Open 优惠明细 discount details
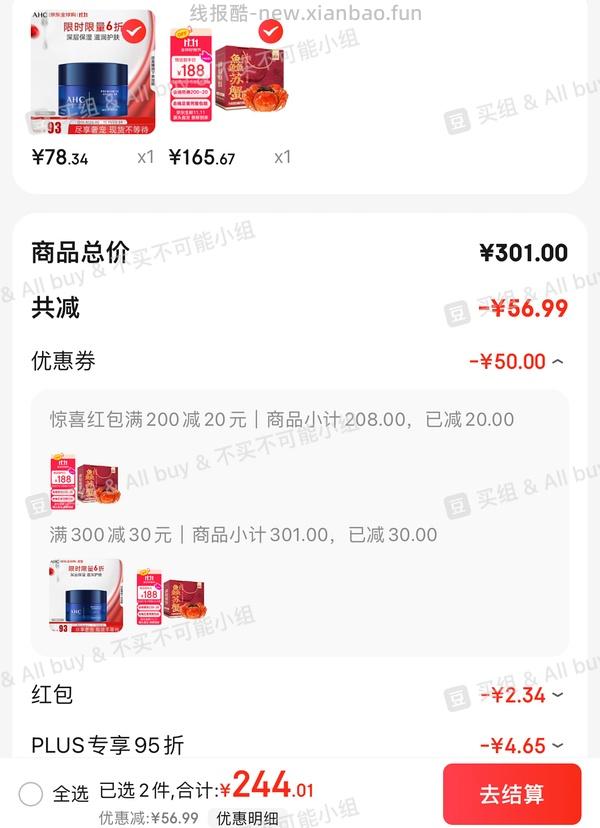The width and height of the screenshot is (600, 828). coord(248,818)
